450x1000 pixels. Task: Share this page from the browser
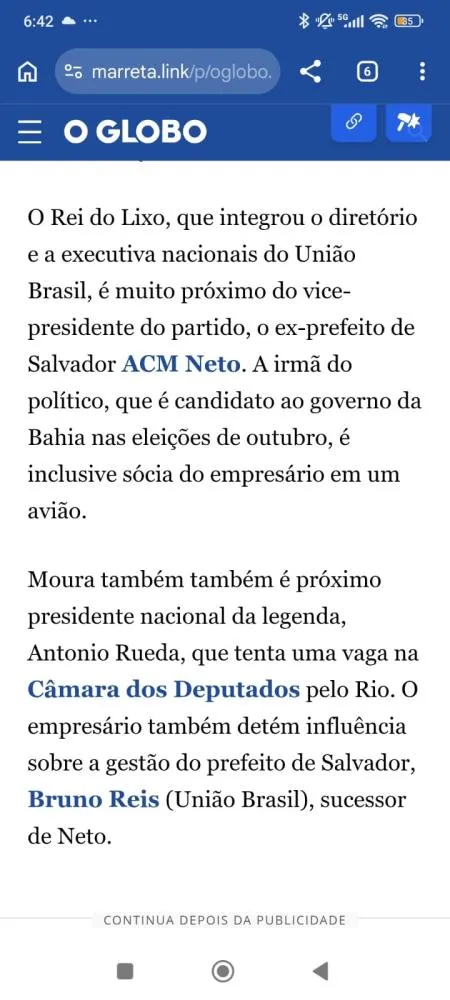[x=310, y=72]
